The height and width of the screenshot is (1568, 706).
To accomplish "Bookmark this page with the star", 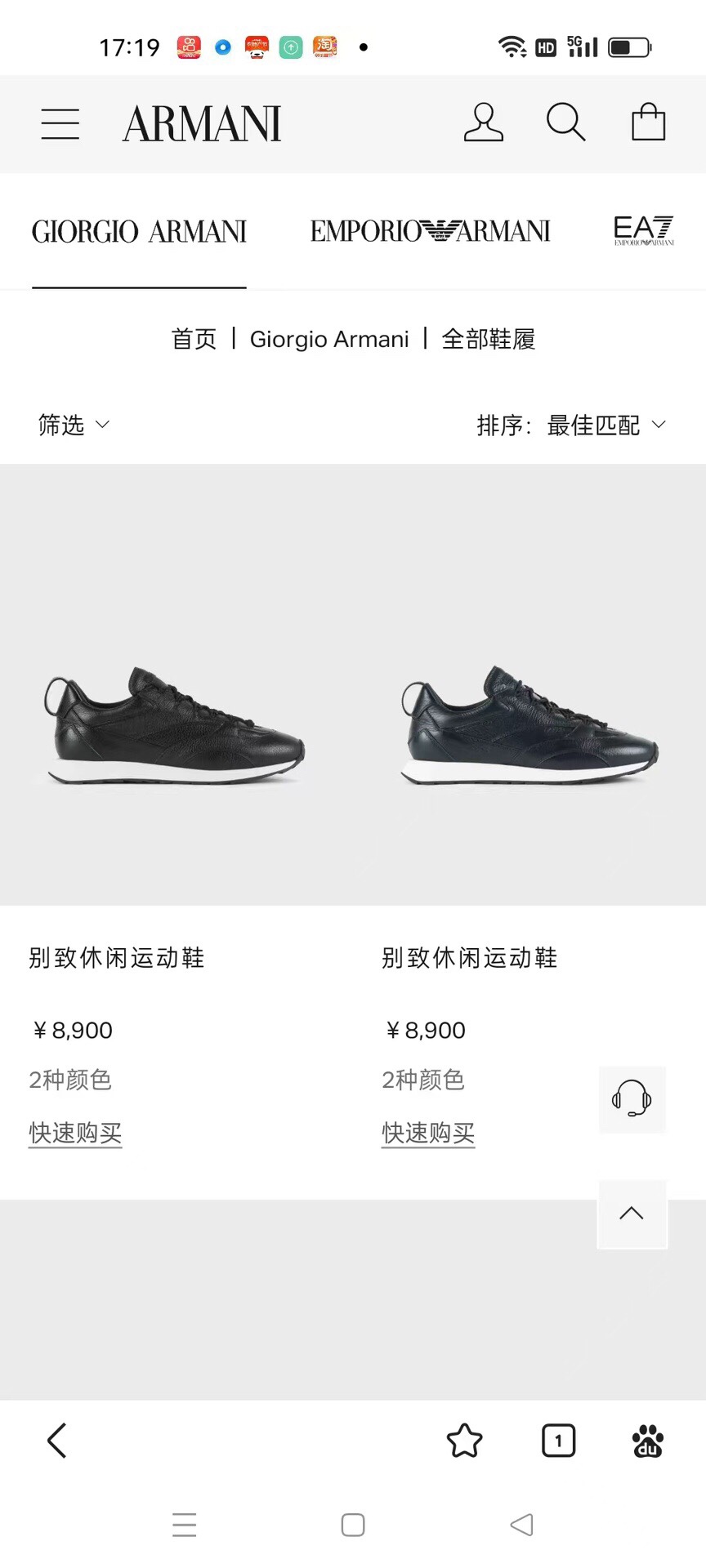I will coord(465,1441).
